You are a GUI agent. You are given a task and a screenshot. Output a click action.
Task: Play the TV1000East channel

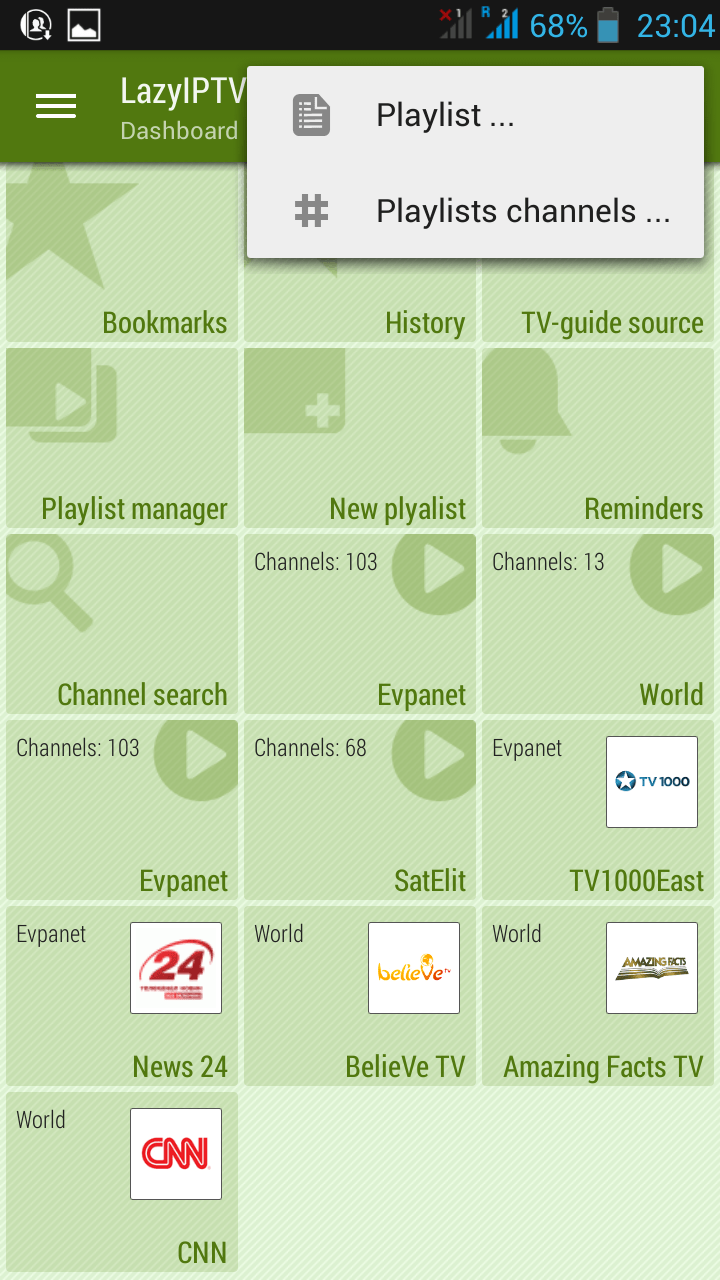[x=598, y=810]
